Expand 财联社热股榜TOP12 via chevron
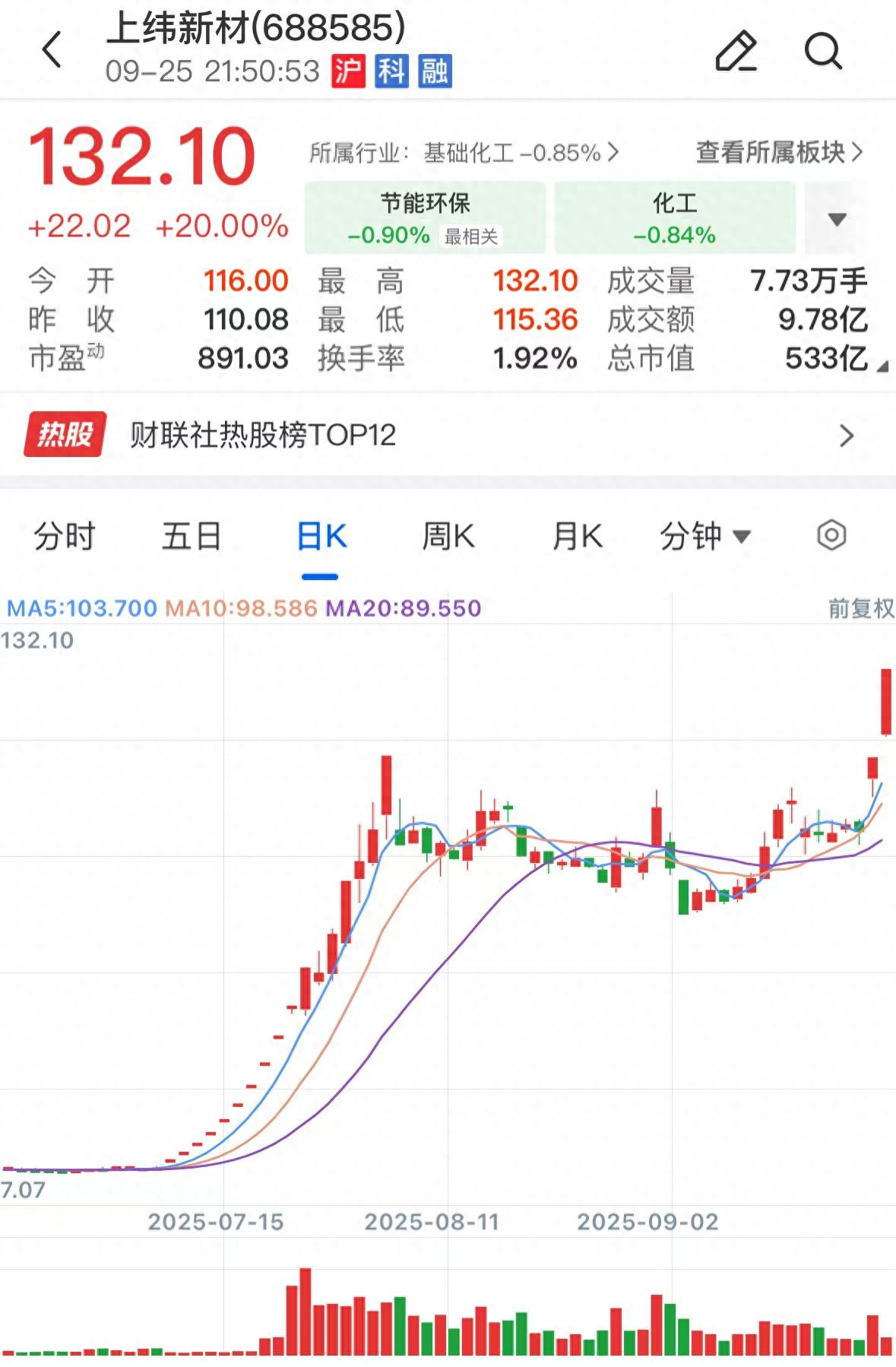This screenshot has height=1367, width=896. [x=847, y=435]
